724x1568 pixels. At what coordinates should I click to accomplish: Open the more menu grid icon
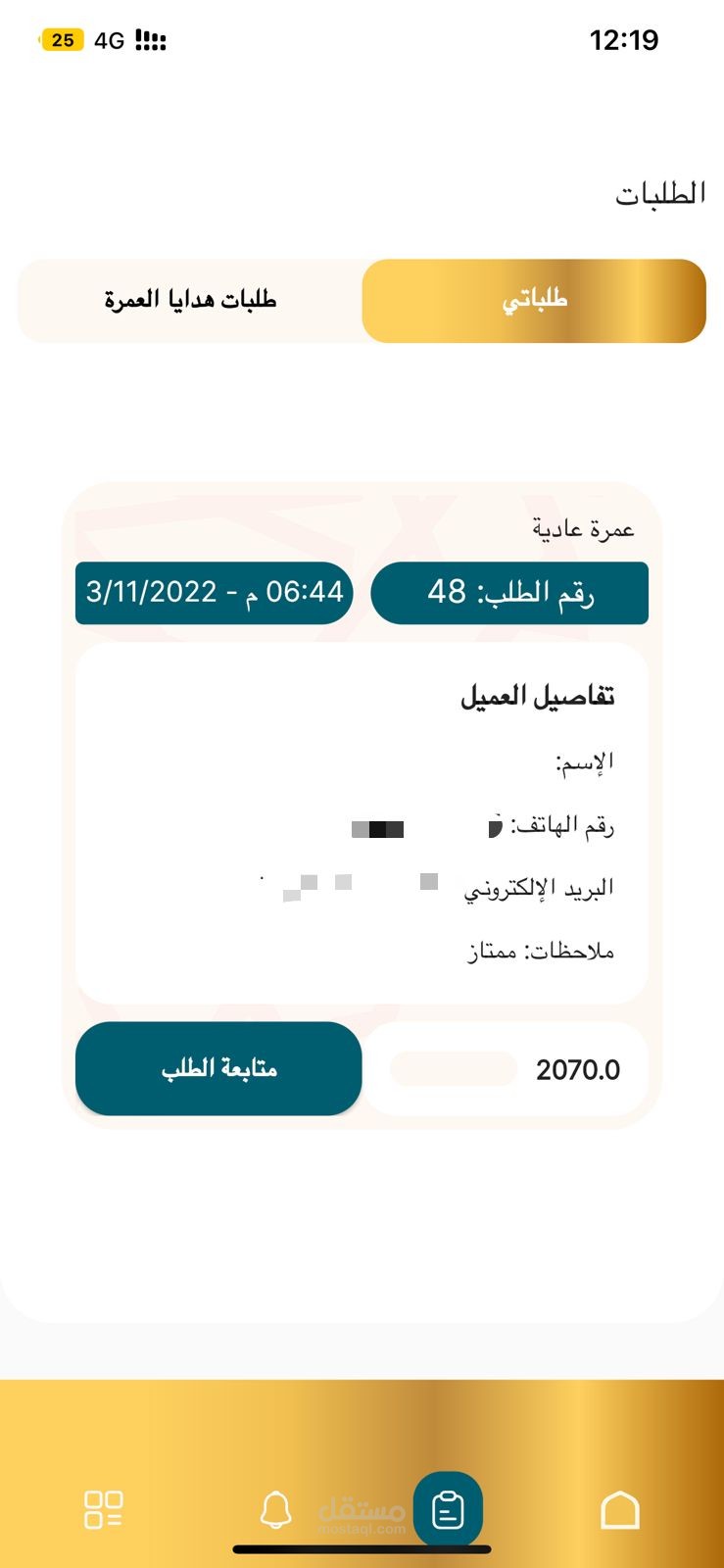click(103, 1510)
